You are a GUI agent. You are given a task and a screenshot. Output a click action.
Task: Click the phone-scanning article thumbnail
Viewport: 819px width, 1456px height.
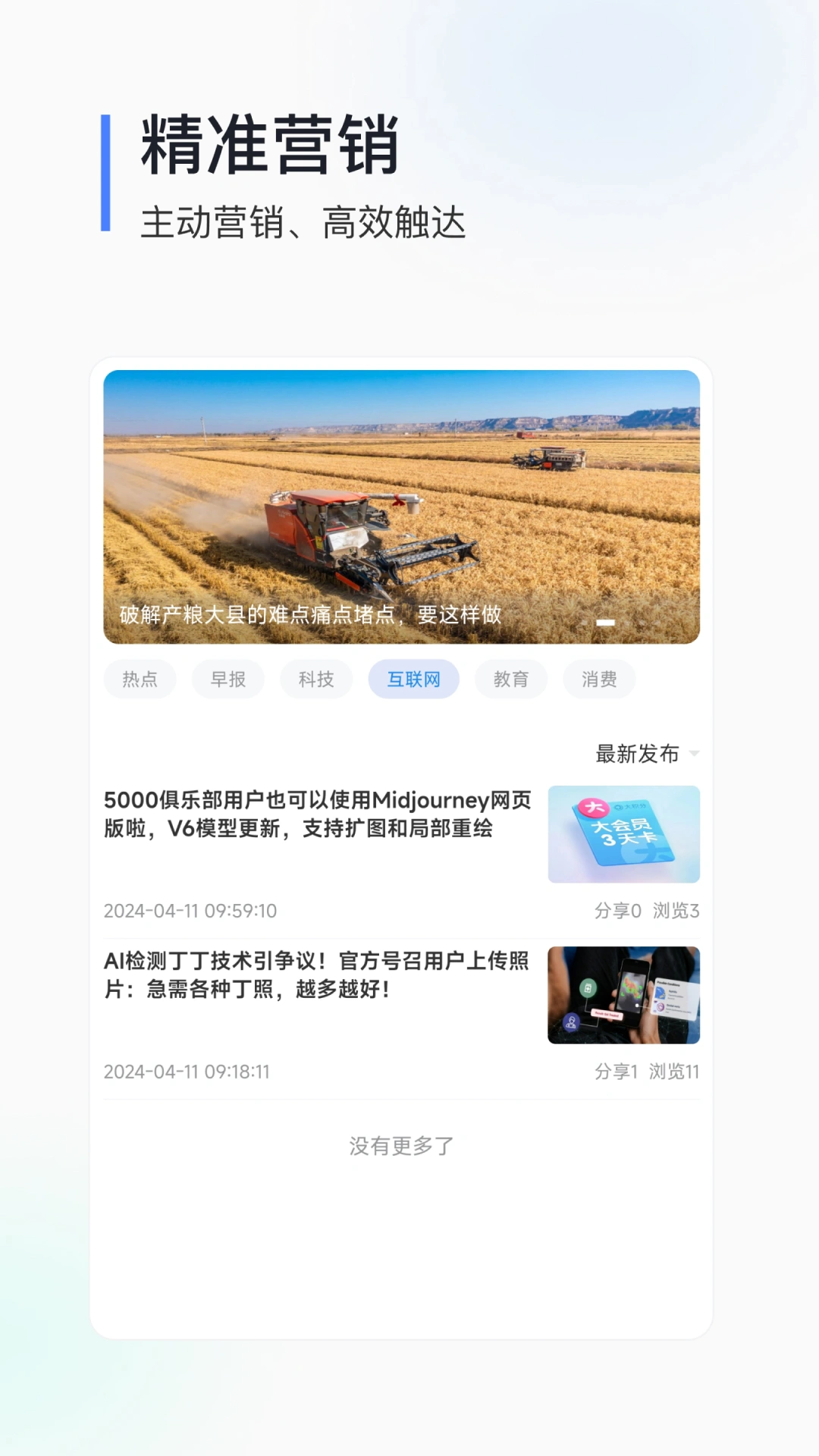coord(623,996)
